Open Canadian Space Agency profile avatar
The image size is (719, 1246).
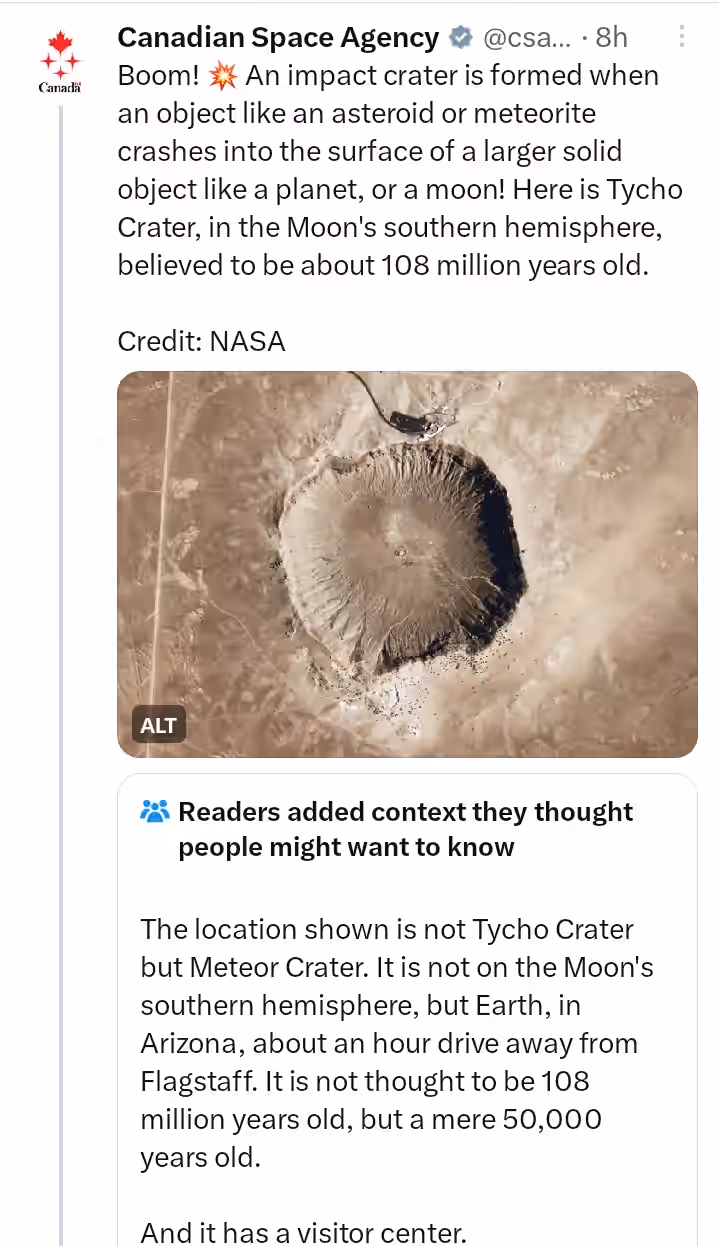[x=59, y=62]
